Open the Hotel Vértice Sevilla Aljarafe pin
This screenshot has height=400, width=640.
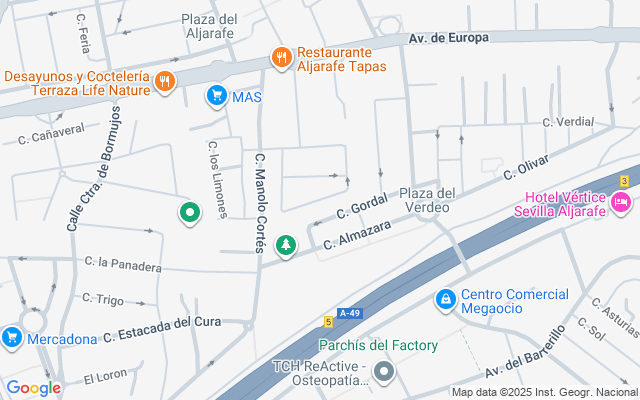tap(621, 203)
